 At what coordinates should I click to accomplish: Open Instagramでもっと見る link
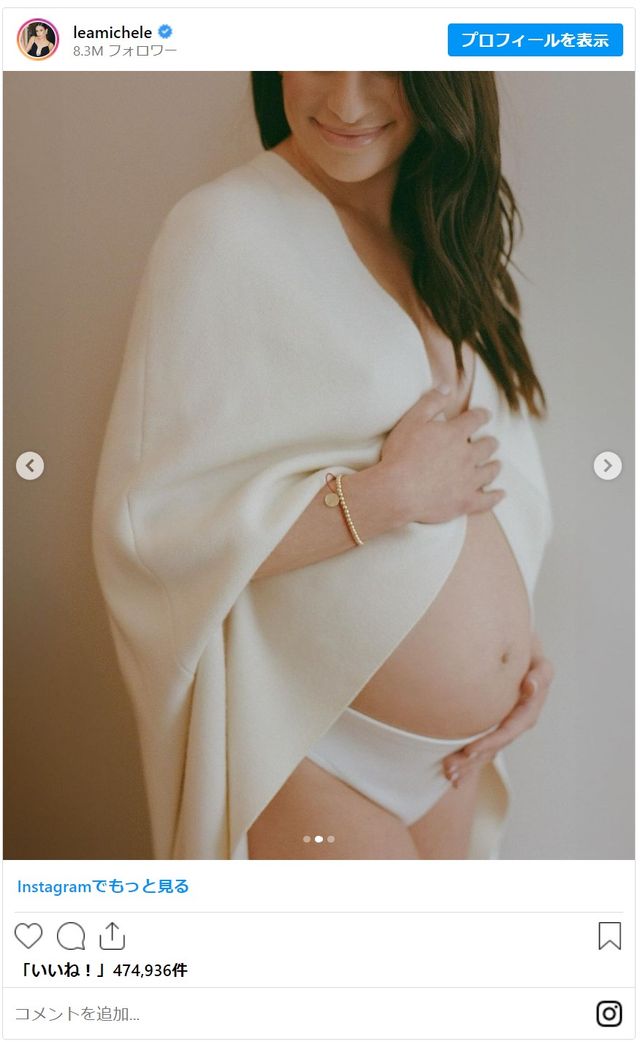[103, 886]
